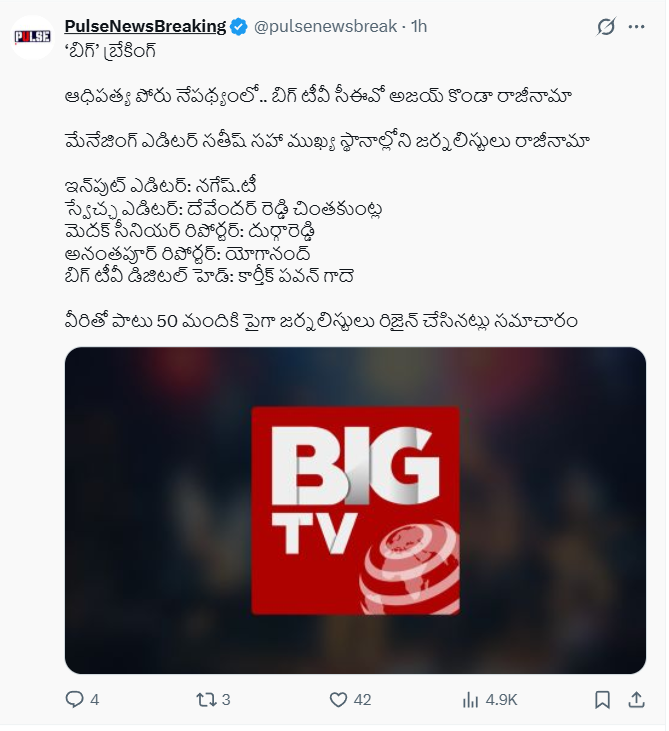Open the post overflow menu
The width and height of the screenshot is (669, 731).
click(x=636, y=27)
